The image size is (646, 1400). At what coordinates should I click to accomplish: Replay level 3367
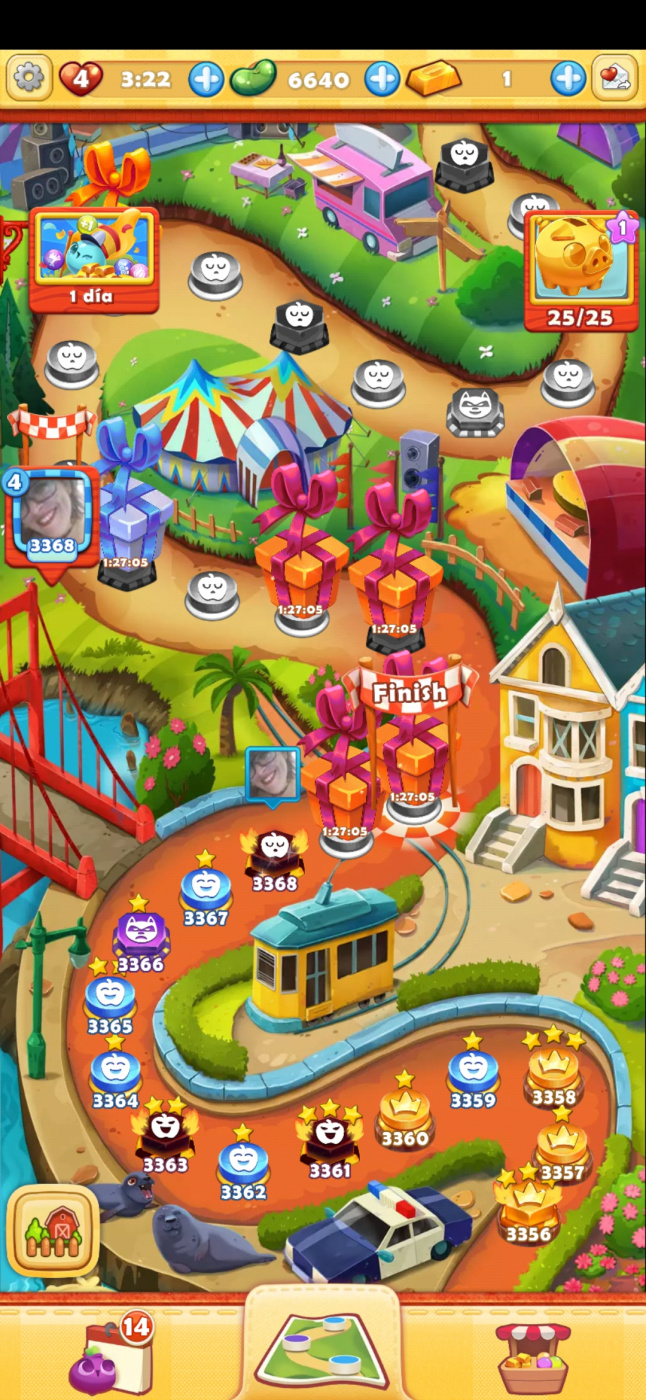click(206, 892)
